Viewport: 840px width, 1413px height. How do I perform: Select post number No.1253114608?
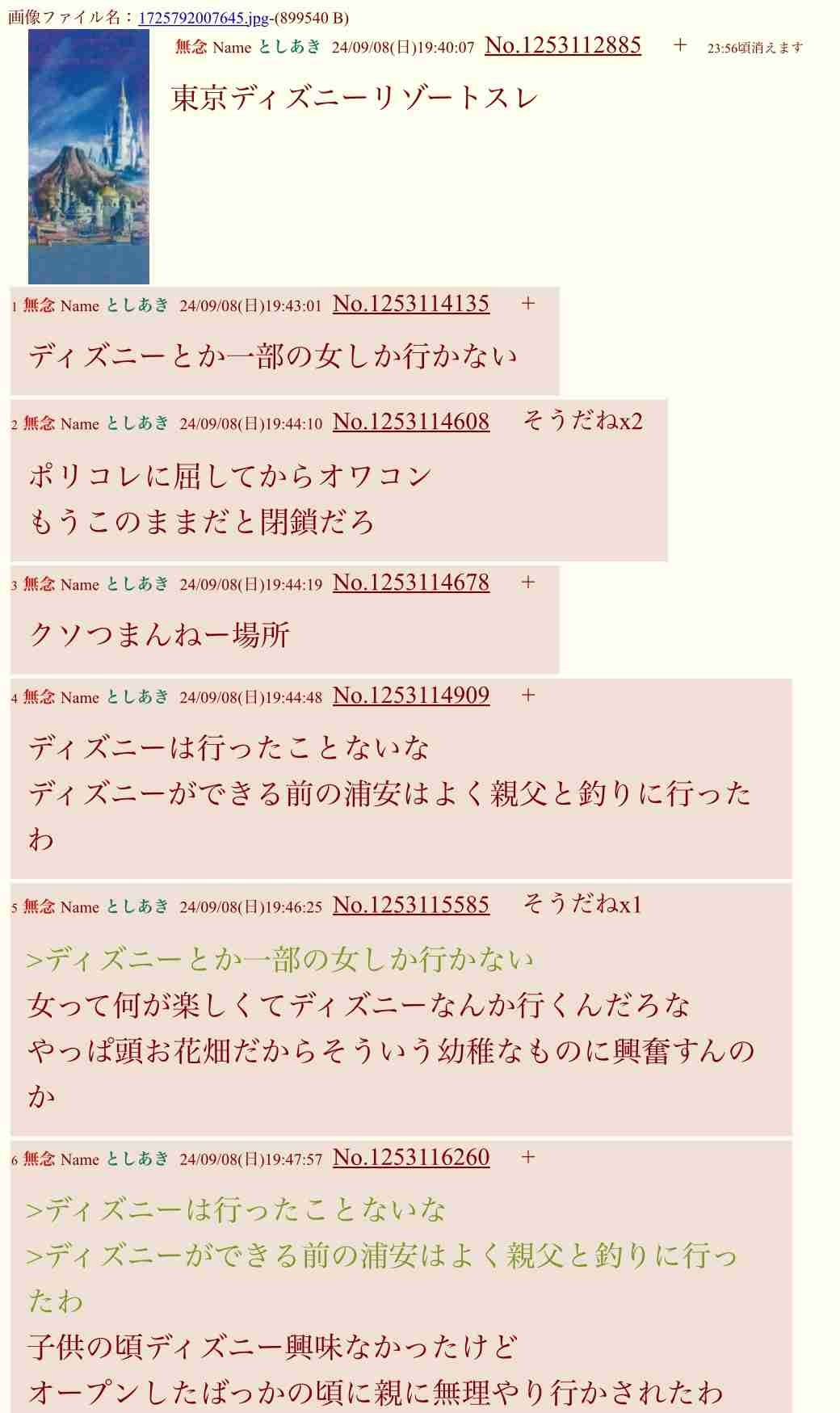[x=411, y=422]
